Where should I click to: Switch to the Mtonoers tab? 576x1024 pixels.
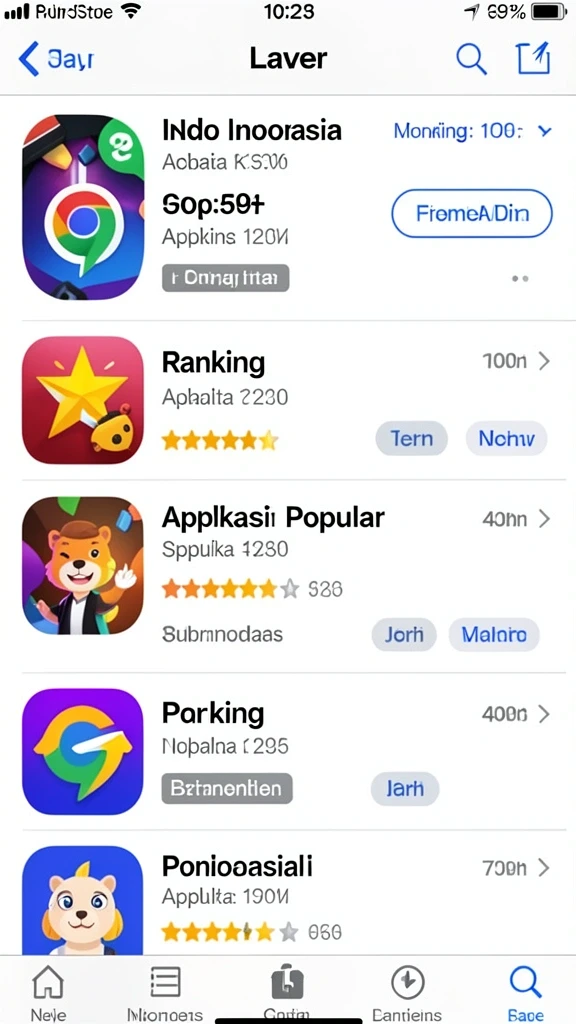pos(165,993)
